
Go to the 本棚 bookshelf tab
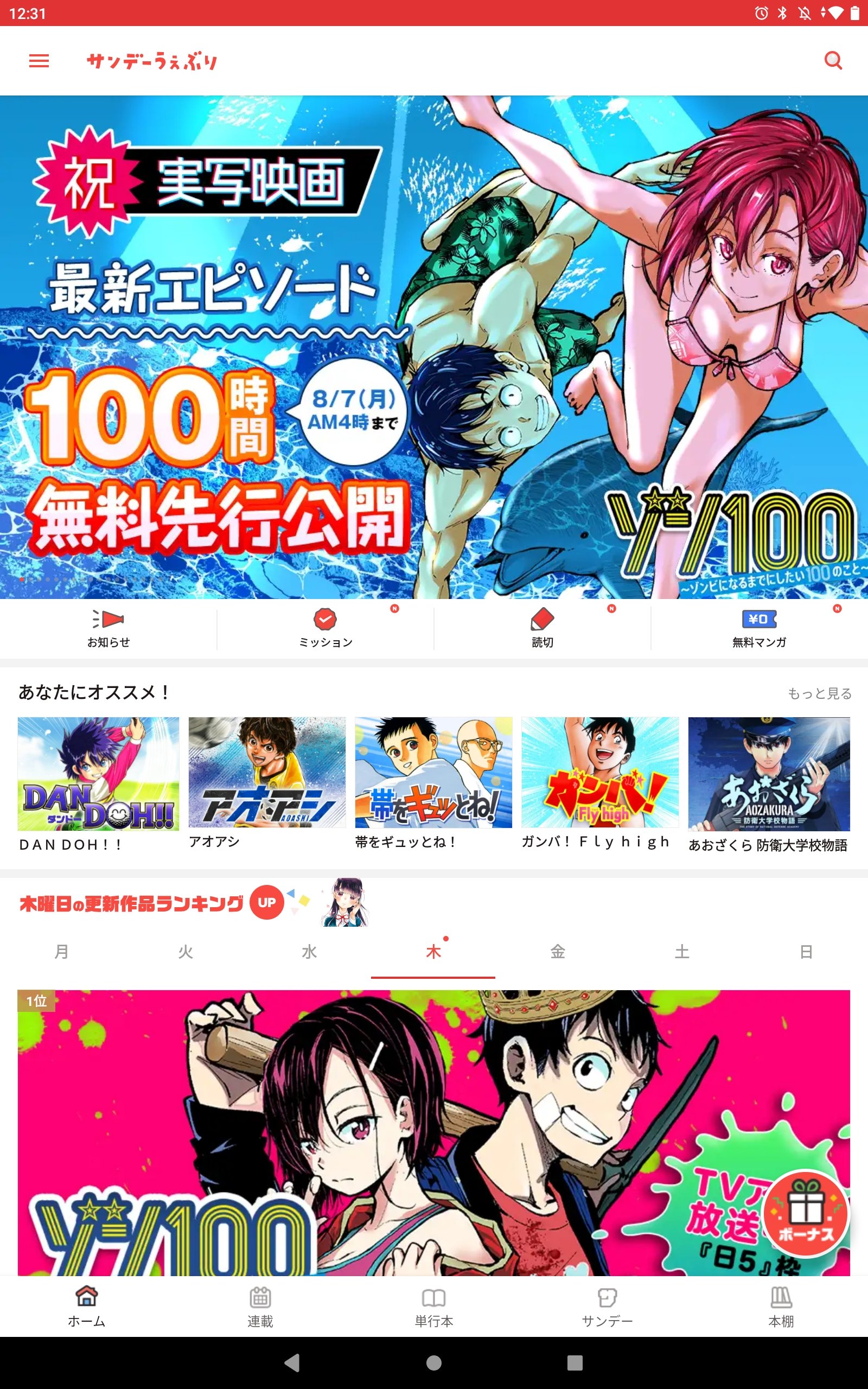781,1307
